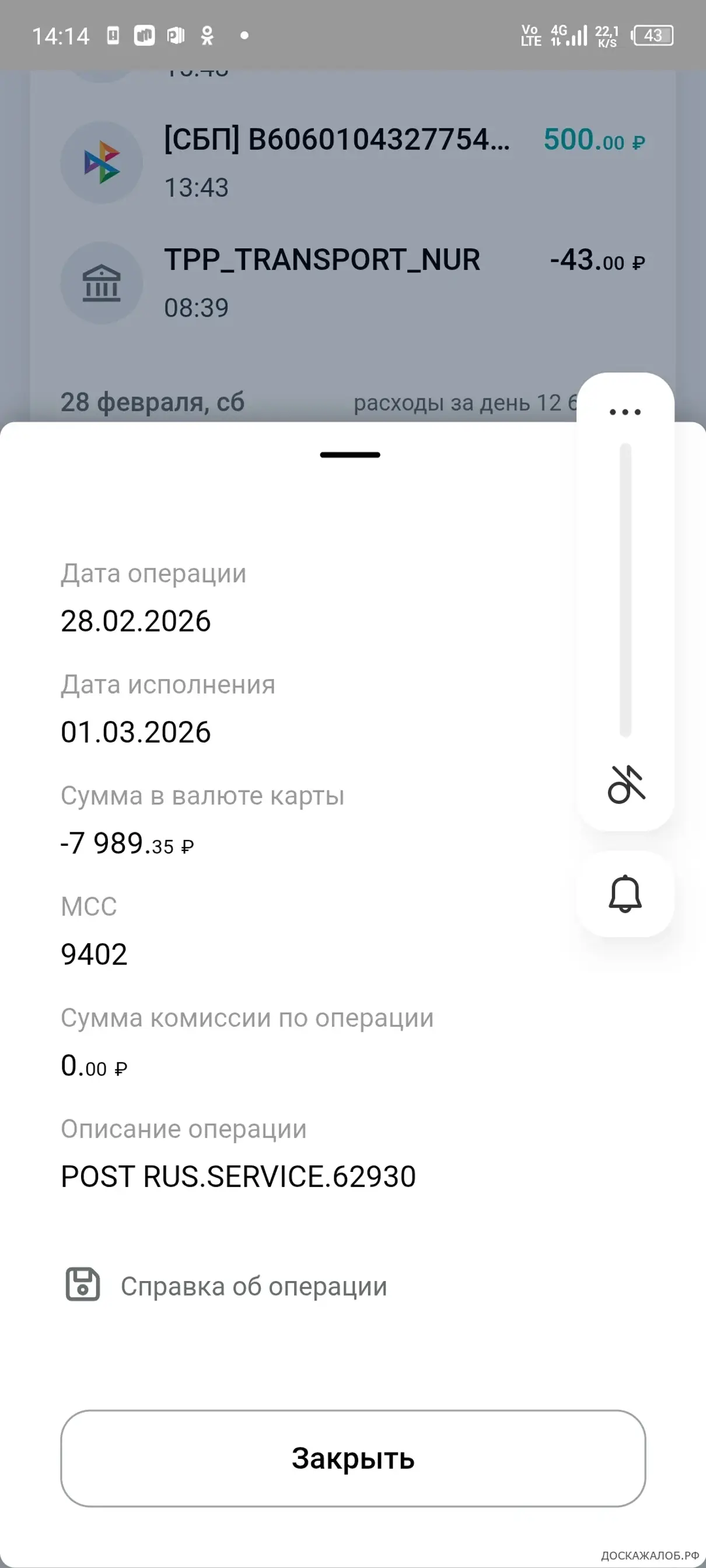Open Справка об операции

(253, 1286)
